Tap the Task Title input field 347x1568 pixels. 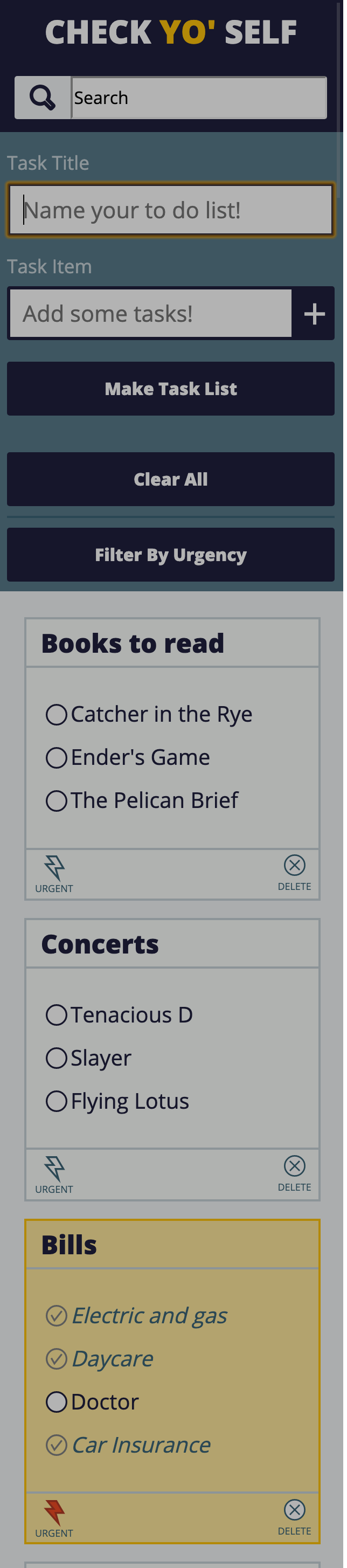pyautogui.click(x=170, y=210)
